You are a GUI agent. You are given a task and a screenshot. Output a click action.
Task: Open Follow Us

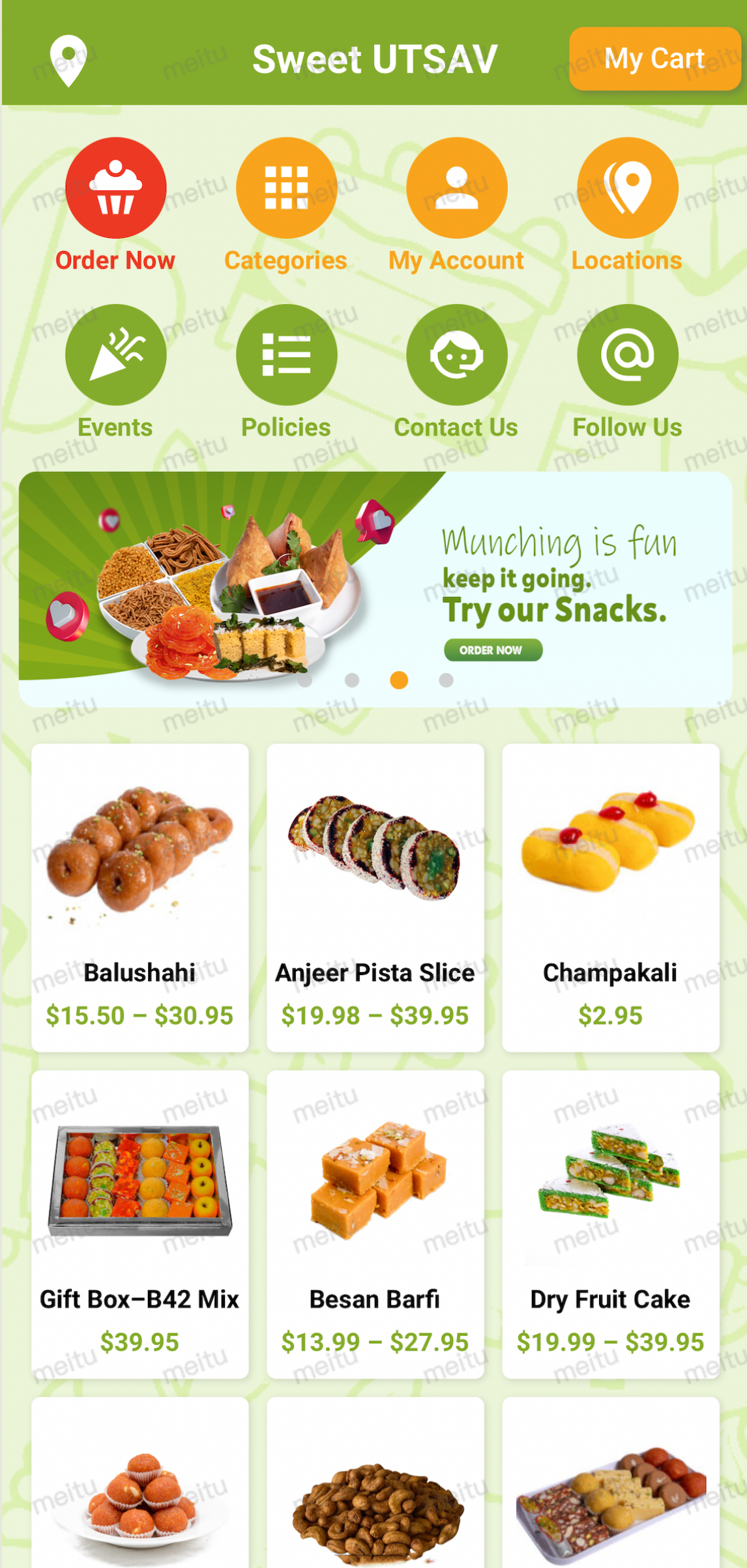(627, 370)
